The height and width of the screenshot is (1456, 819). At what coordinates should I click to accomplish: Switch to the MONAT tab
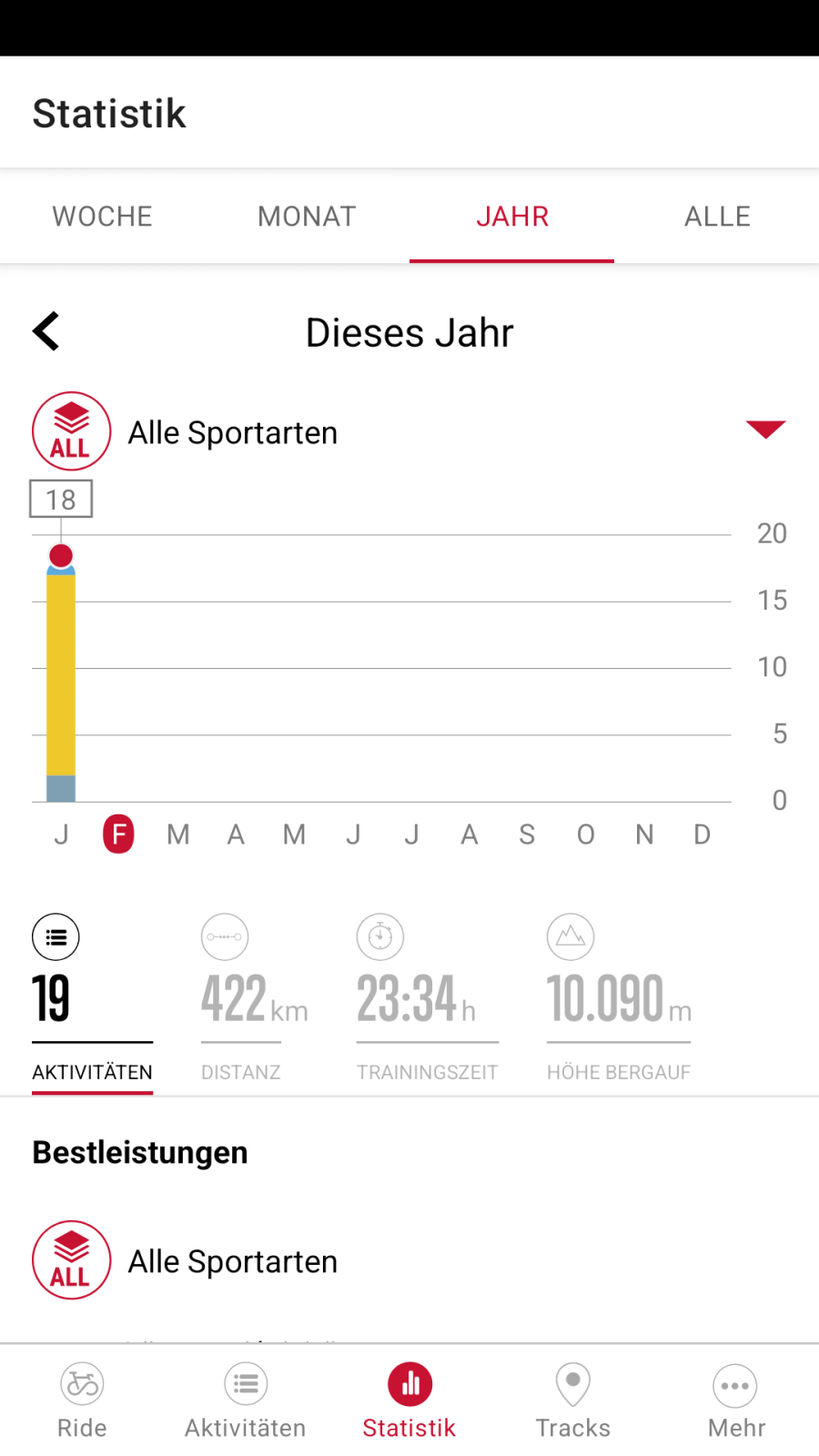307,217
